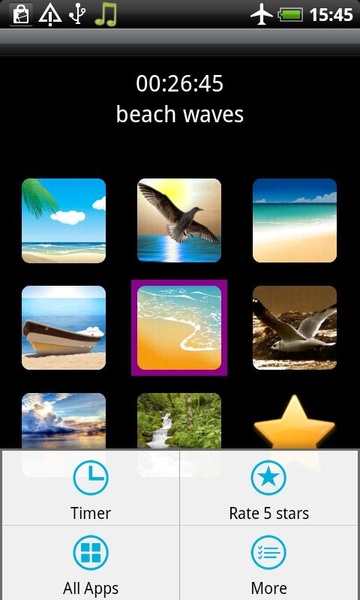The height and width of the screenshot is (600, 360).
Task: Choose the forest waterfall tile
Action: [x=179, y=421]
